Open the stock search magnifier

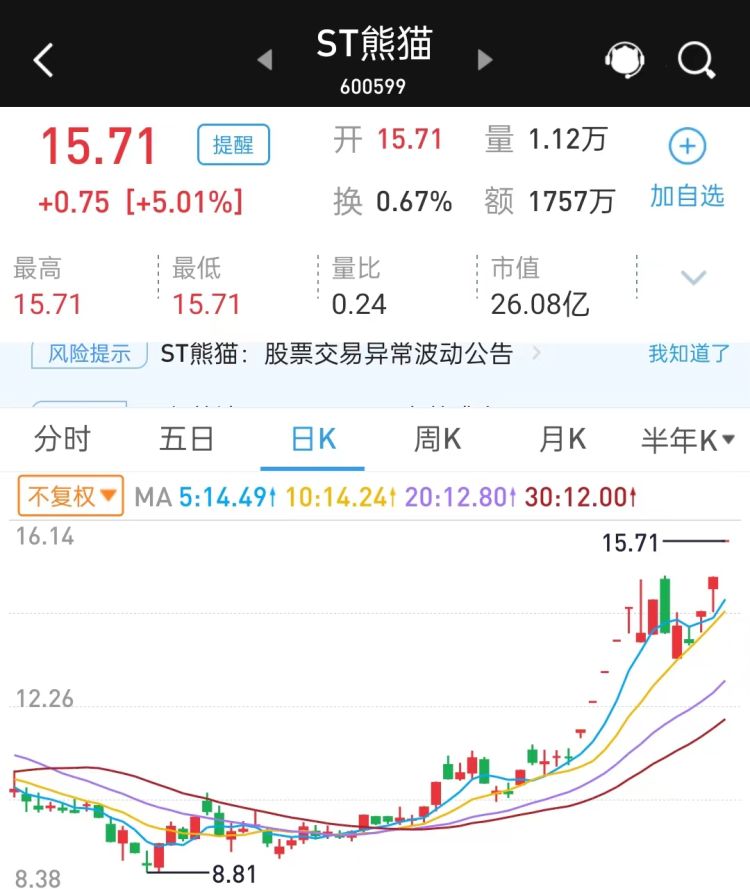tap(696, 60)
